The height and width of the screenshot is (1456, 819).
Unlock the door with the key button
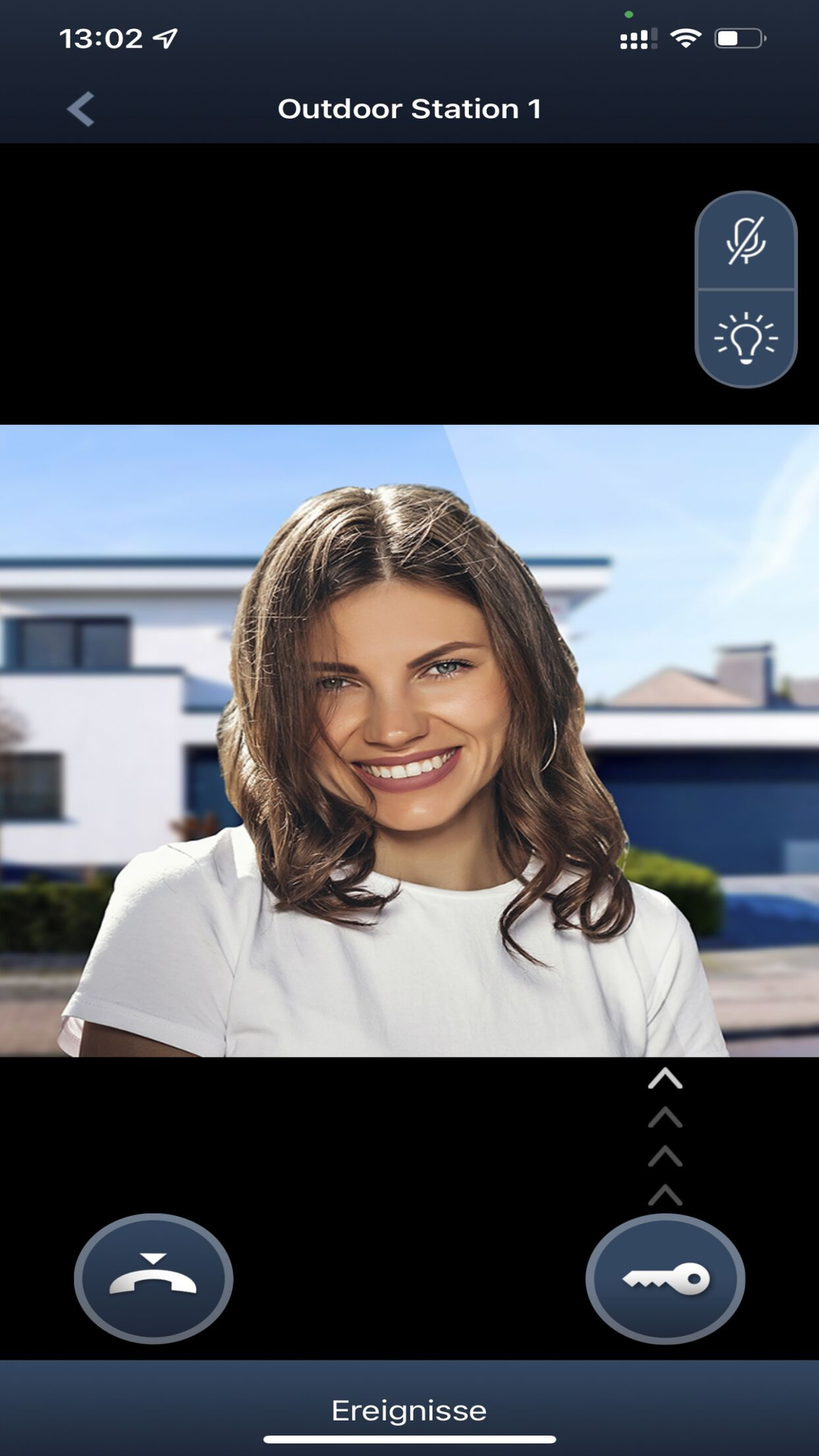click(x=665, y=1279)
